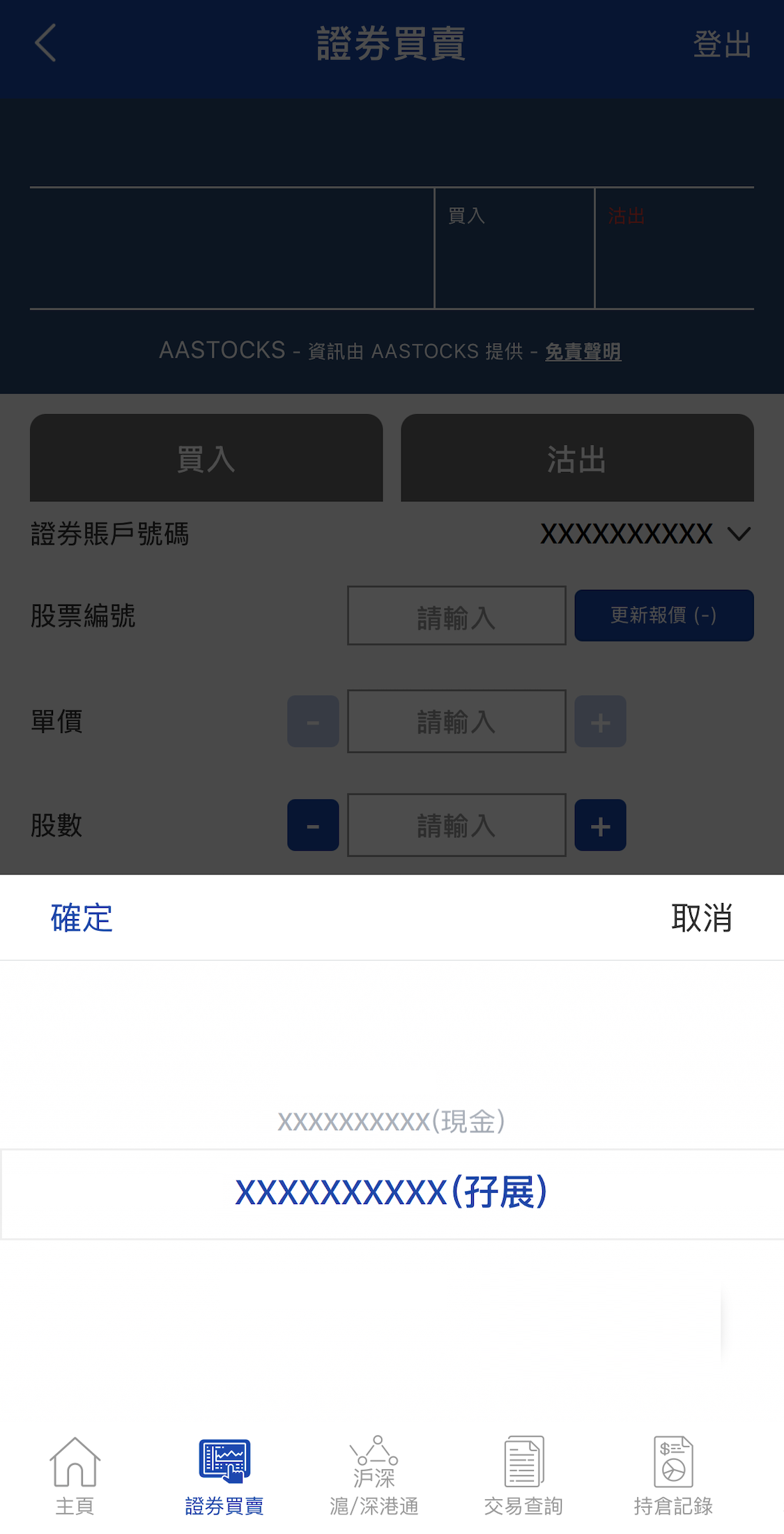Tap the 證券買賣 tab in the bottom bar
This screenshot has width=784, height=1534.
(x=224, y=1475)
